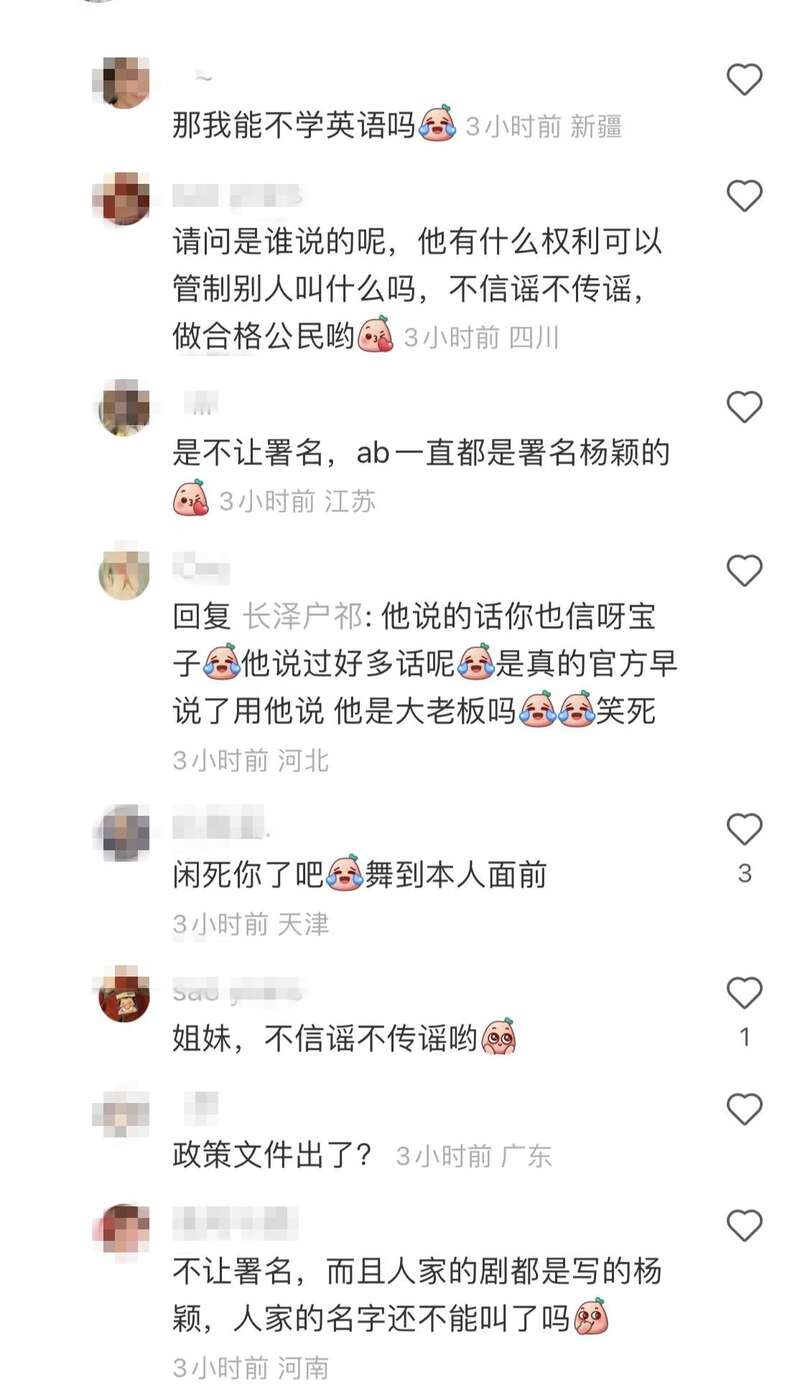Image resolution: width=800 pixels, height=1396 pixels.
Task: Like the comment '姐妹，不信谣不传谣哟'
Action: click(744, 993)
